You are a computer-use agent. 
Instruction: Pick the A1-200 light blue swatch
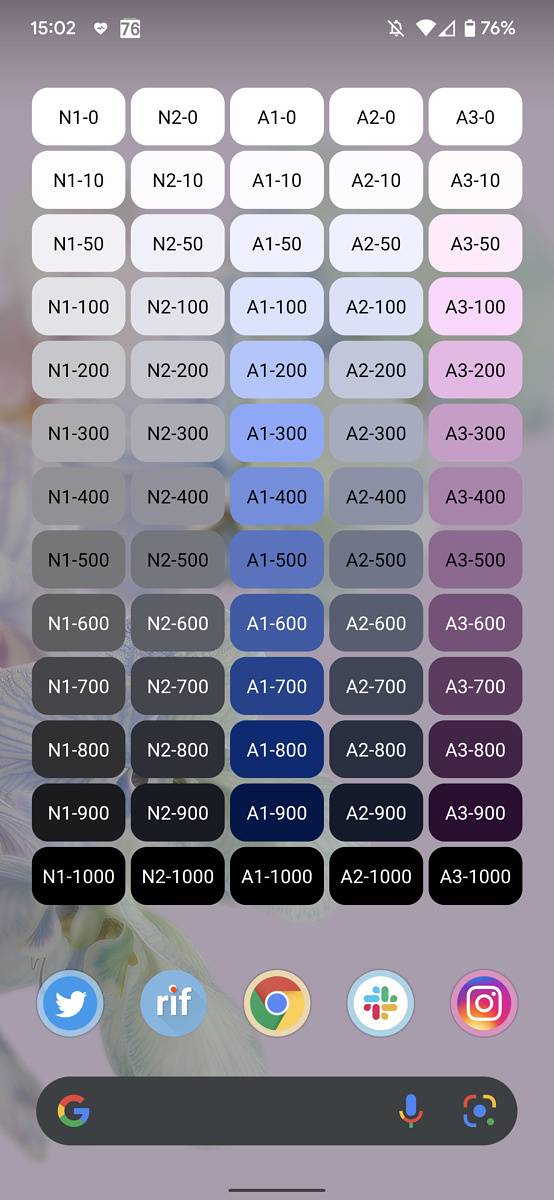(x=277, y=370)
